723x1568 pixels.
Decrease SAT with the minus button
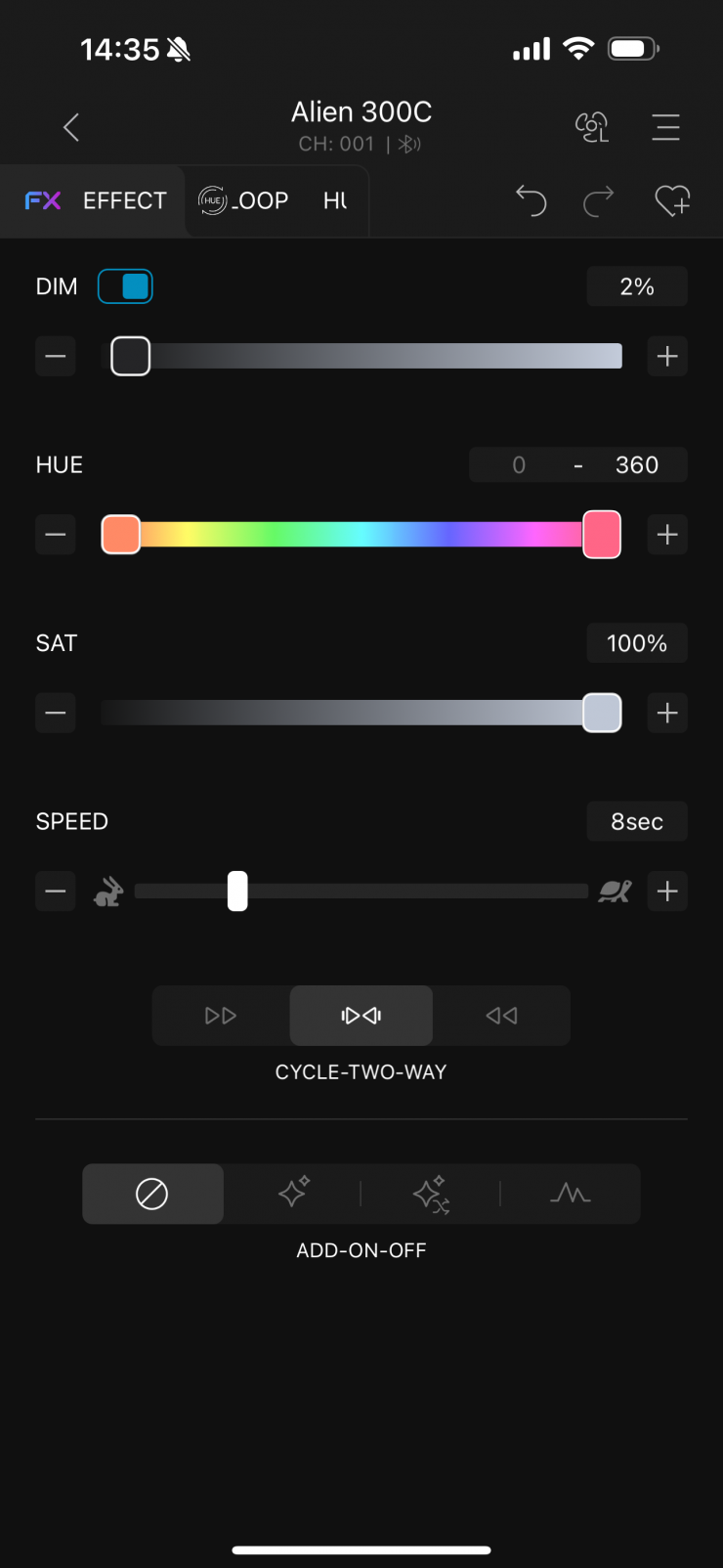pyautogui.click(x=56, y=714)
